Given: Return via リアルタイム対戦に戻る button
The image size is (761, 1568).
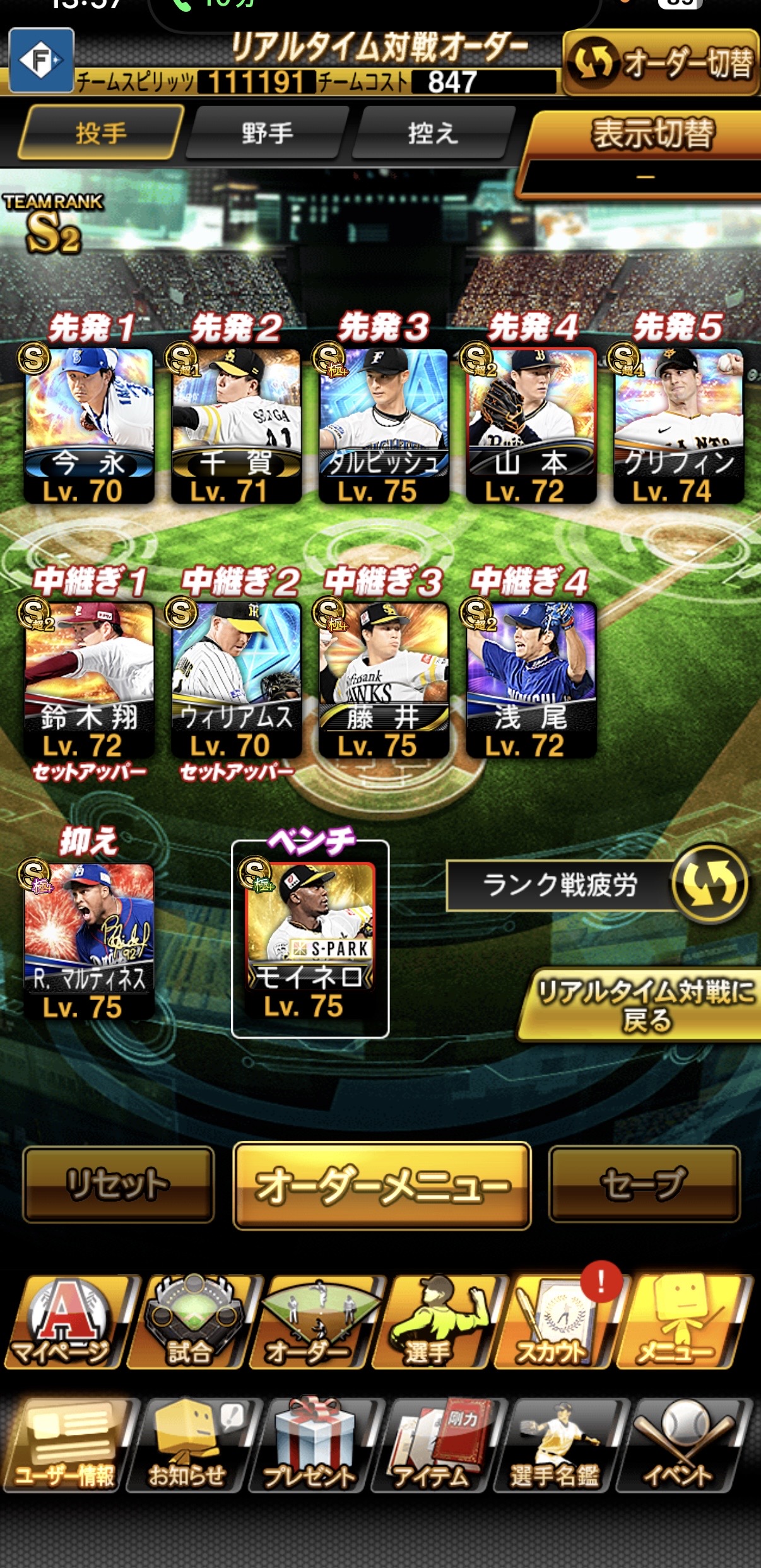Looking at the screenshot, I should (x=644, y=1005).
